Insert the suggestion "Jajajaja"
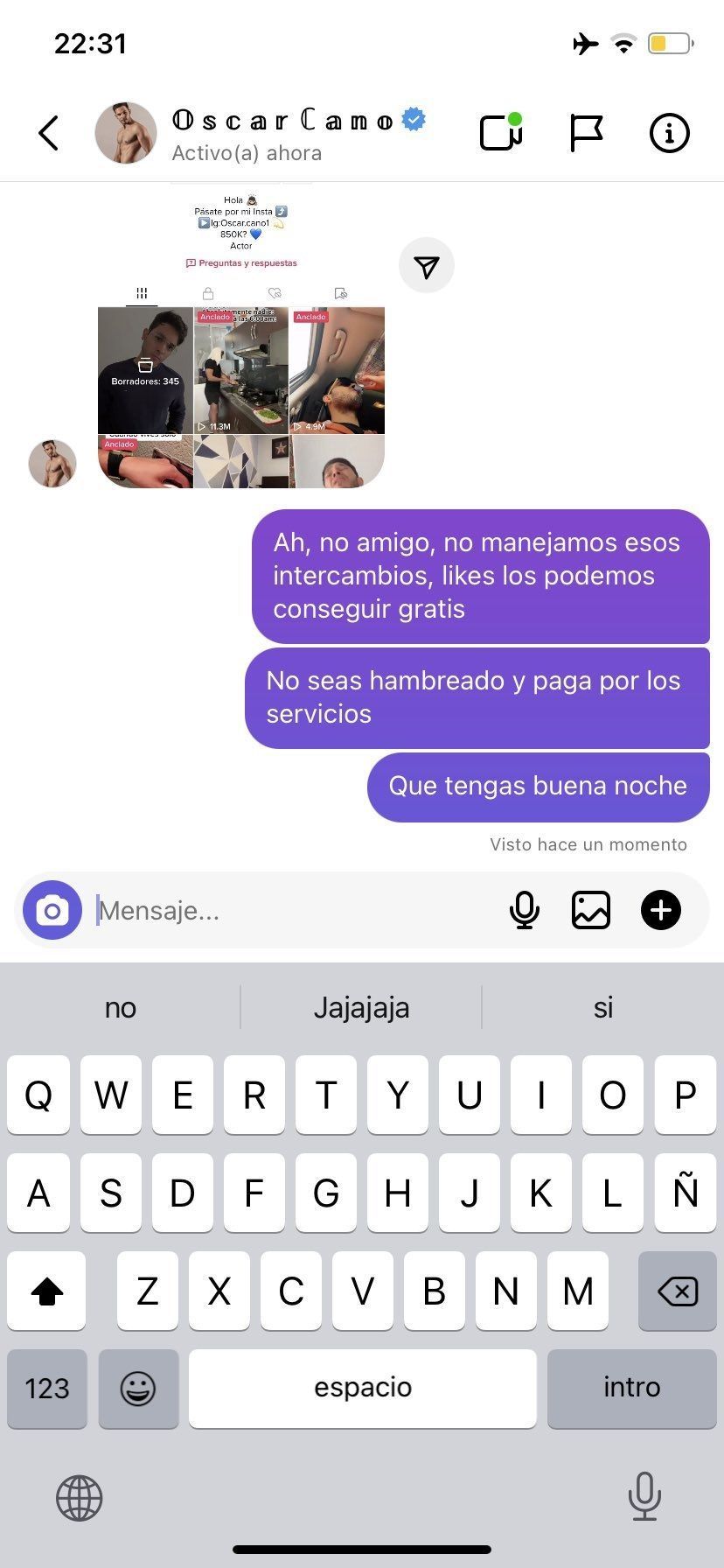The image size is (724, 1568). [361, 1008]
